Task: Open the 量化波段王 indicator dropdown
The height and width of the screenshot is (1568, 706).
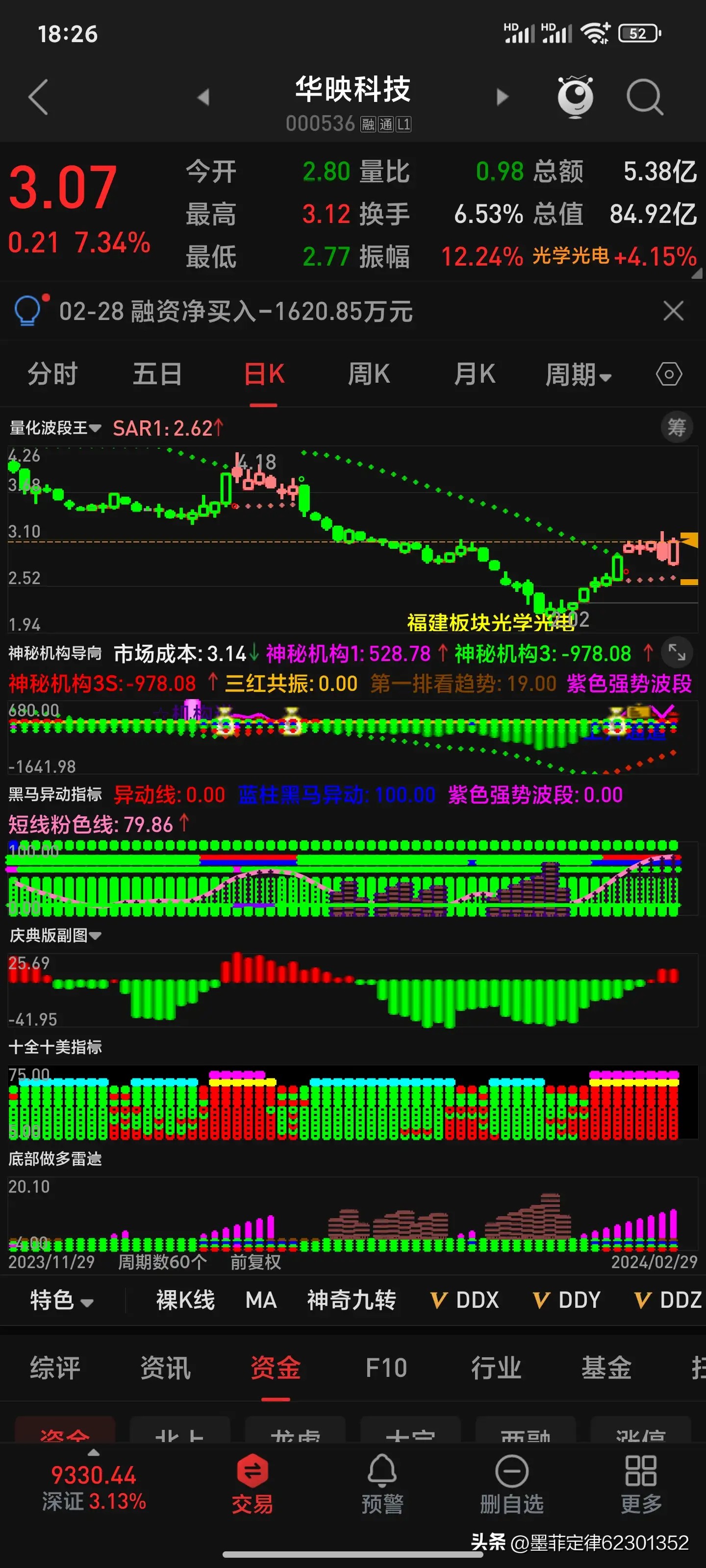Action: (x=55, y=428)
